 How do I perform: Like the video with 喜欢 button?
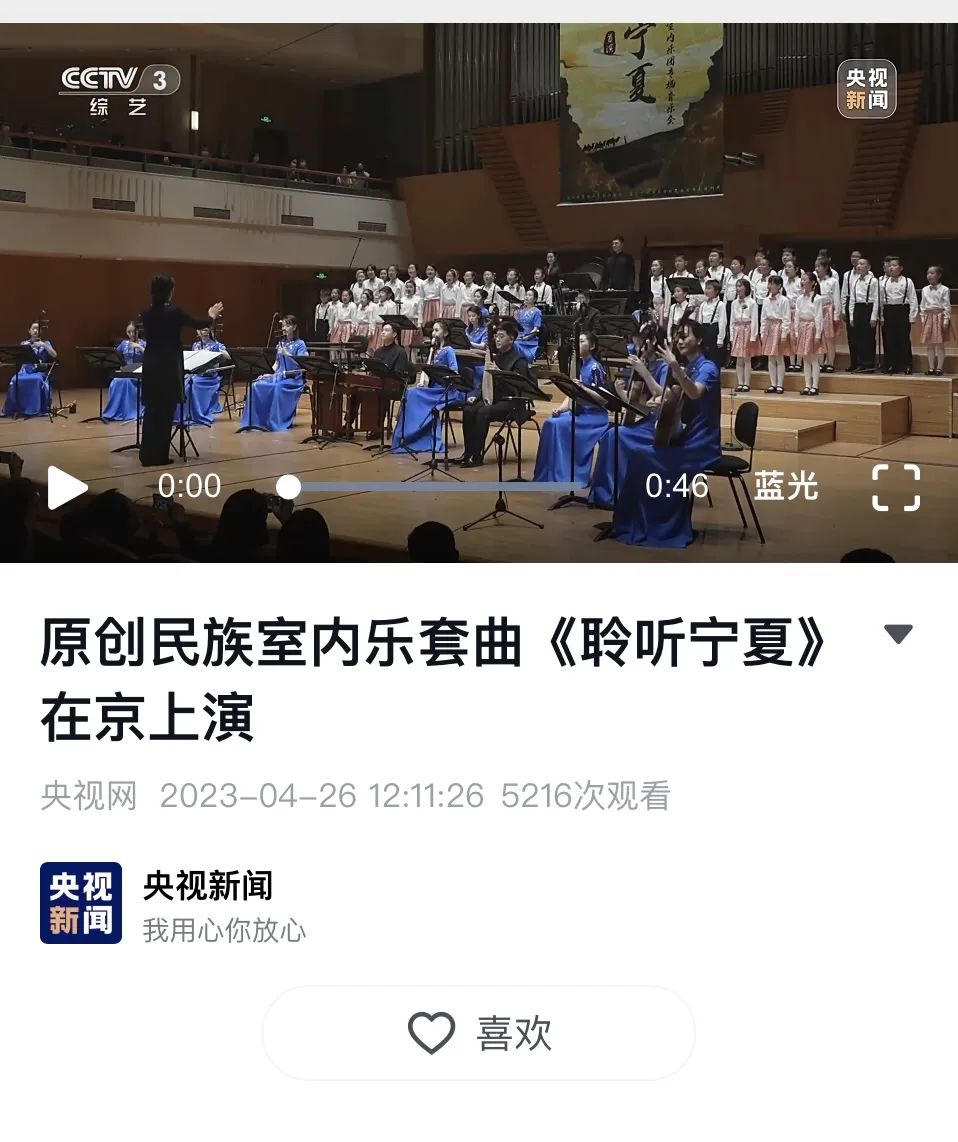pyautogui.click(x=479, y=1033)
